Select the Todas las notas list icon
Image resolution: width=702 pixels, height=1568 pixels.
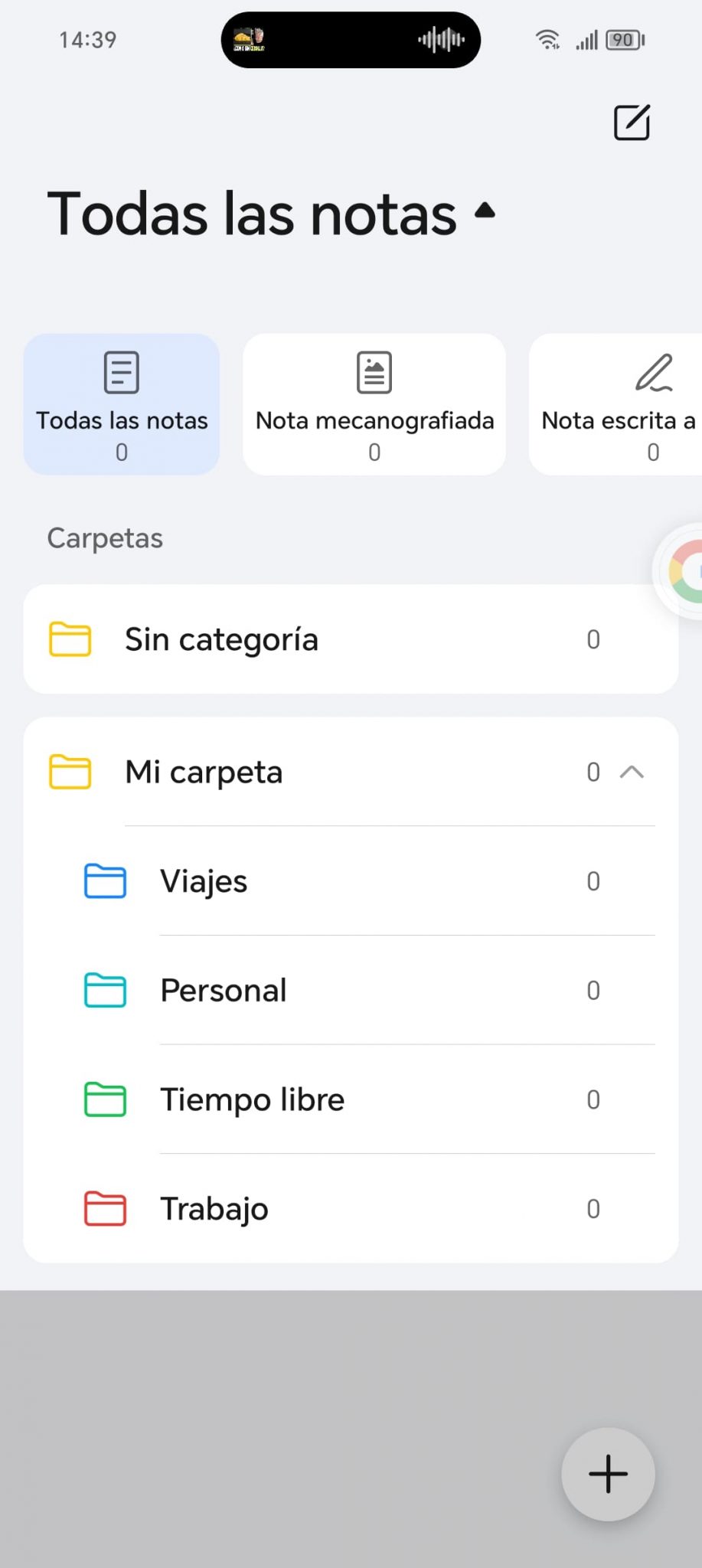pos(121,372)
